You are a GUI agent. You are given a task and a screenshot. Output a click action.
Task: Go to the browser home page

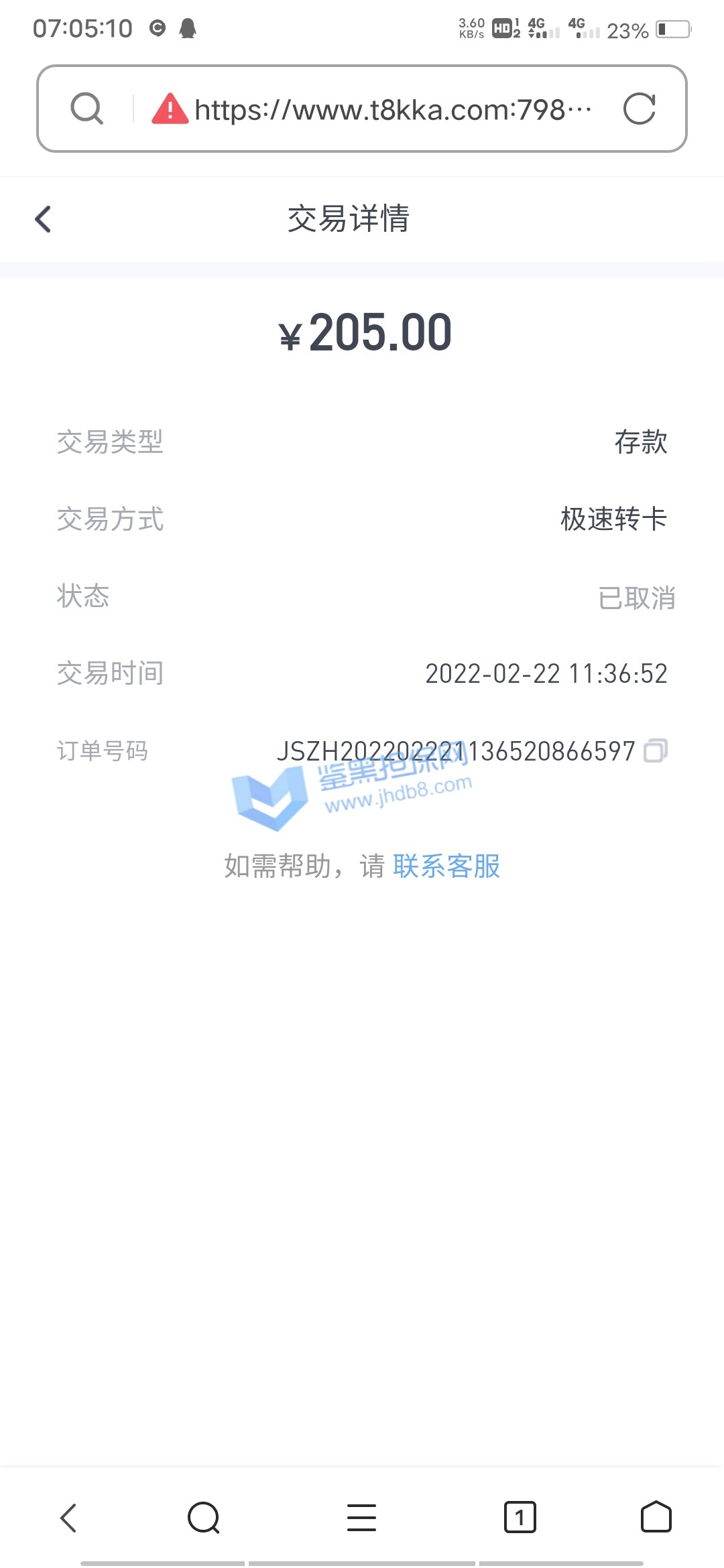click(656, 1518)
